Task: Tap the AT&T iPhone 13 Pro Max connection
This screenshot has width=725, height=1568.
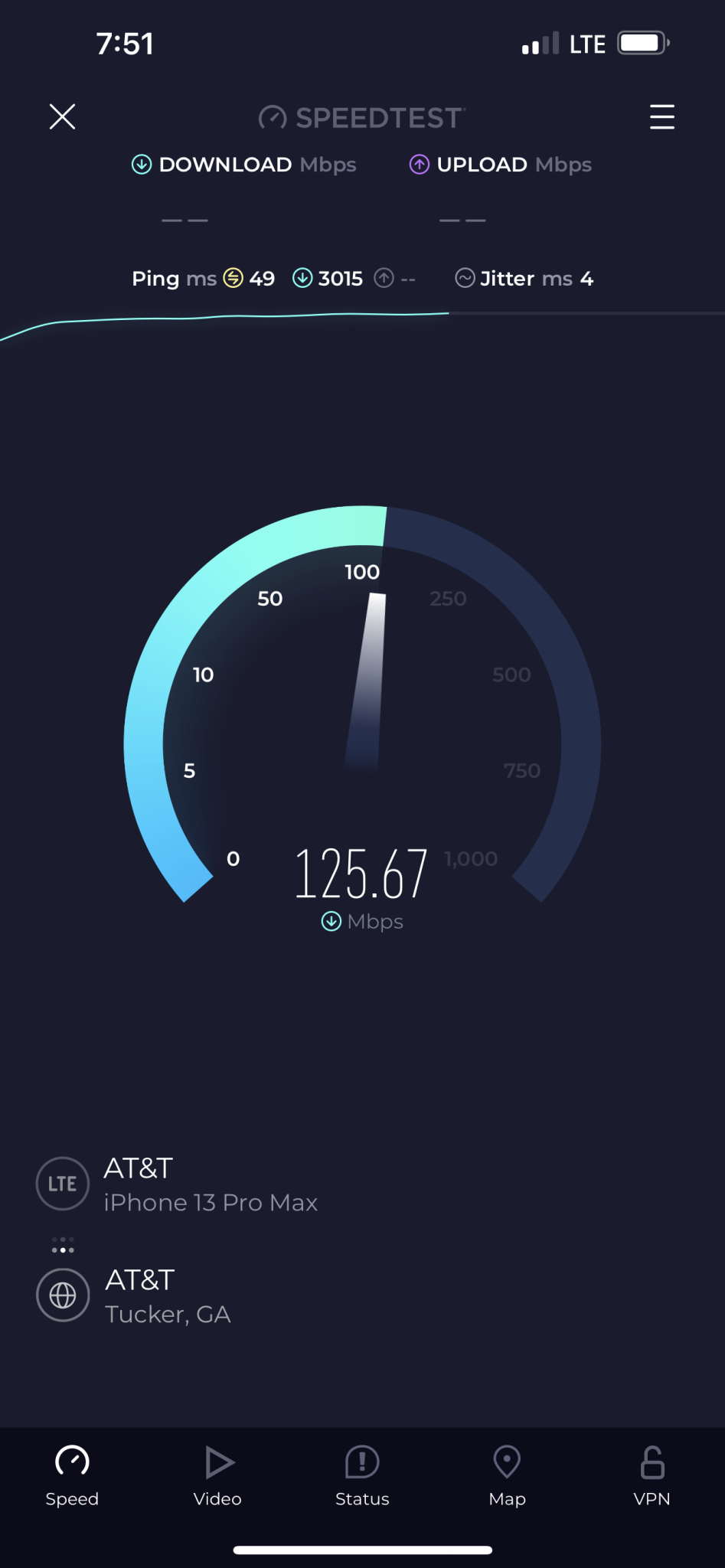Action: pos(211,1184)
